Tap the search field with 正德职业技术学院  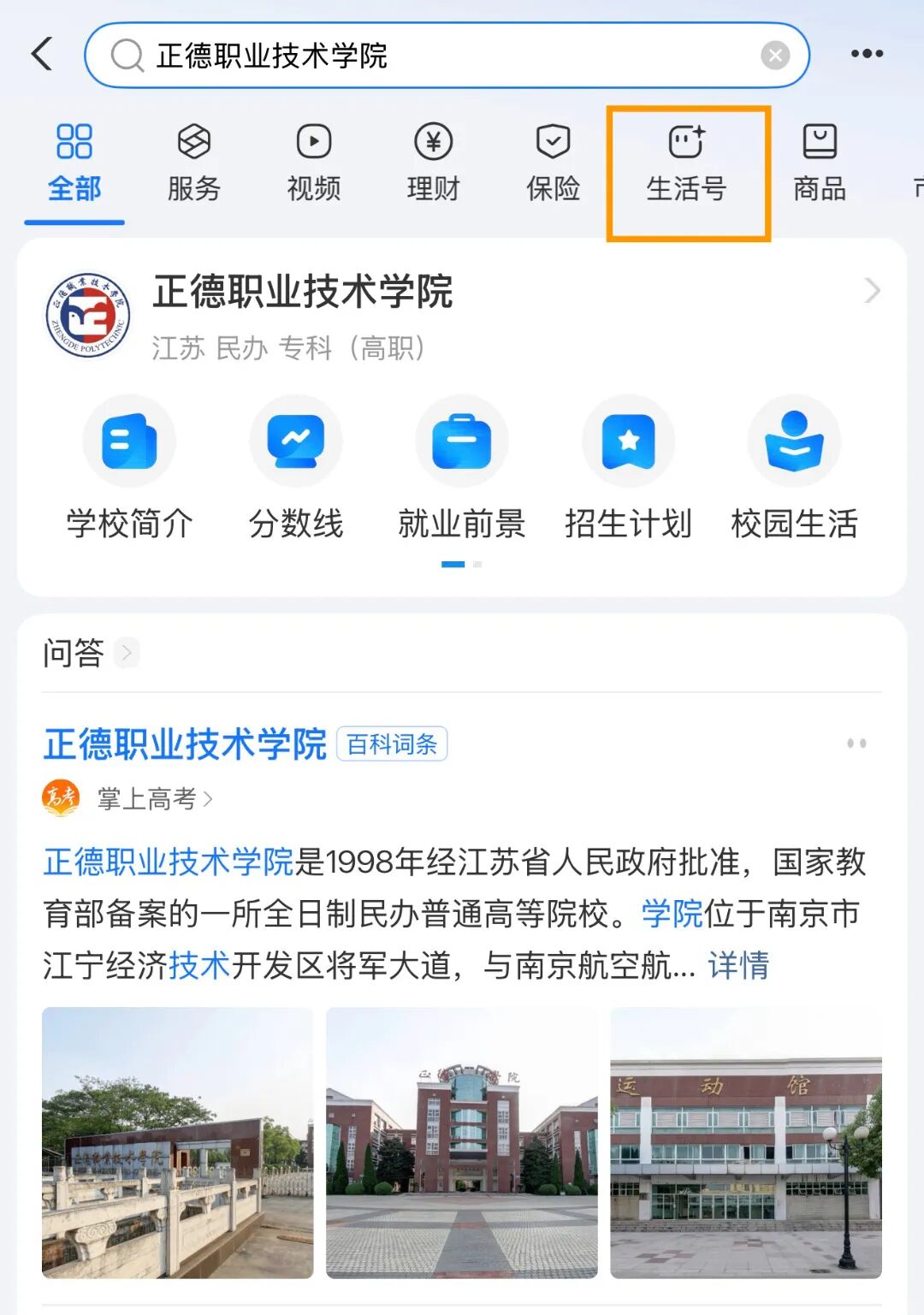[x=428, y=56]
